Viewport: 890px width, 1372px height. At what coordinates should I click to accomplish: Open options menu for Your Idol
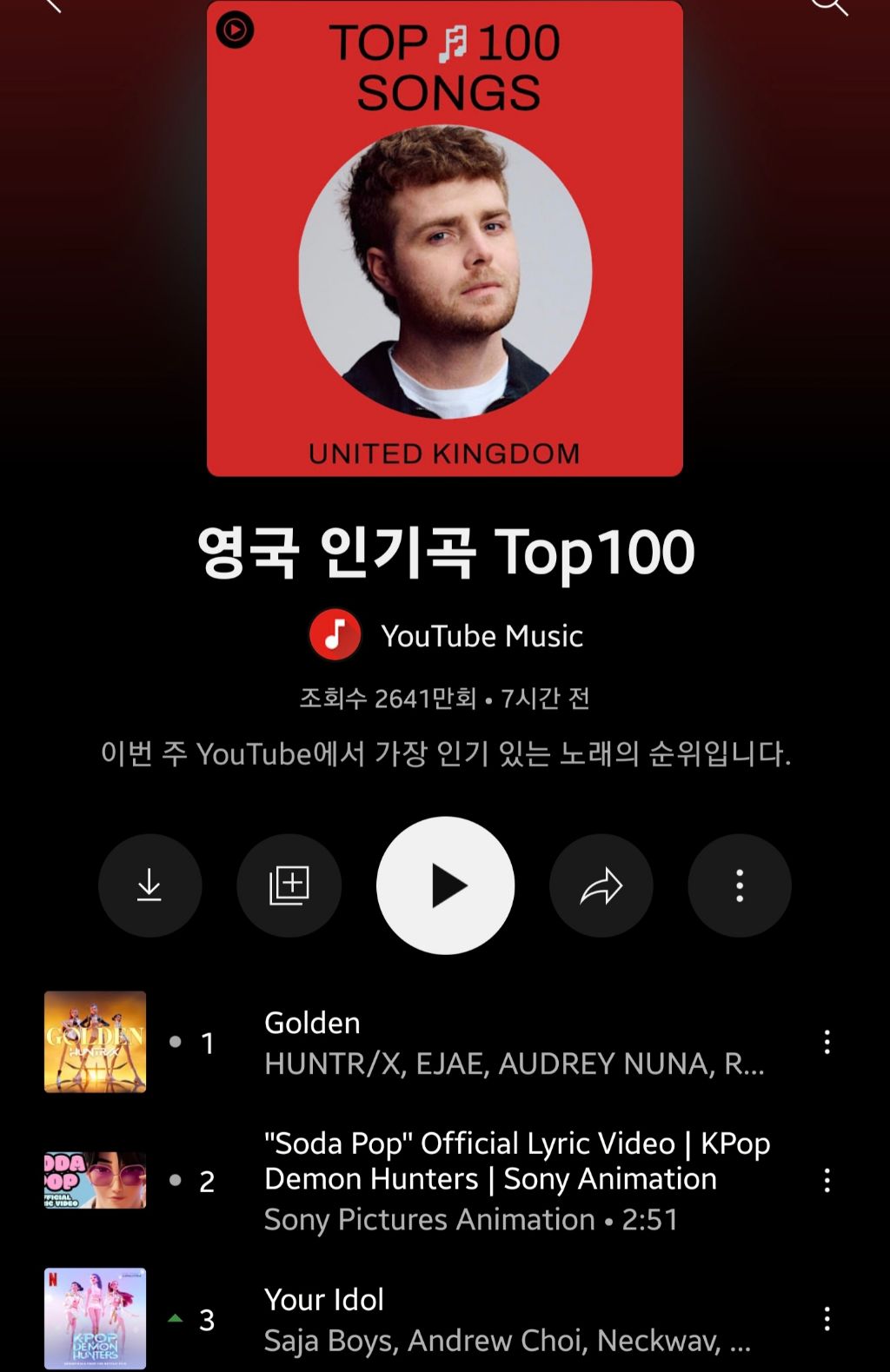point(827,1319)
